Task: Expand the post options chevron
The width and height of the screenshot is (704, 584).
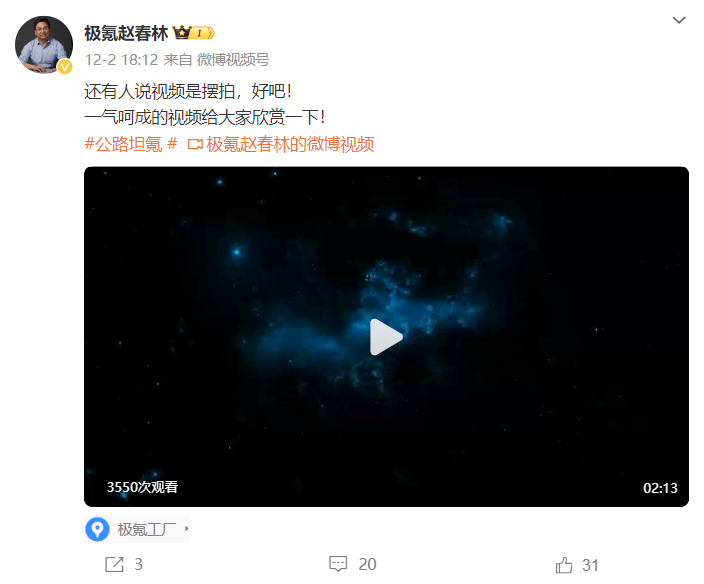Action: 679,21
